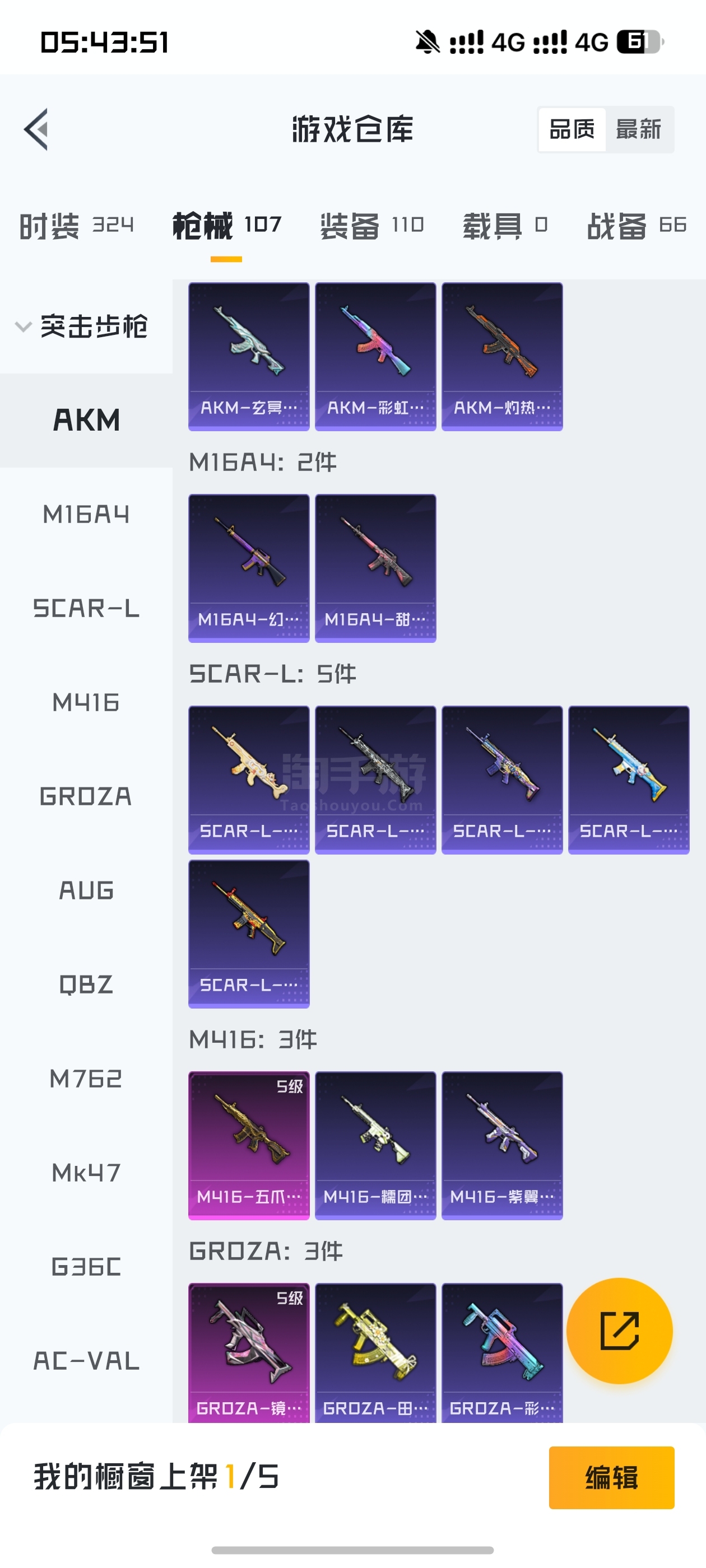The image size is (706, 1568).
Task: View the M416-五爪 level 5 skin
Action: (249, 1145)
